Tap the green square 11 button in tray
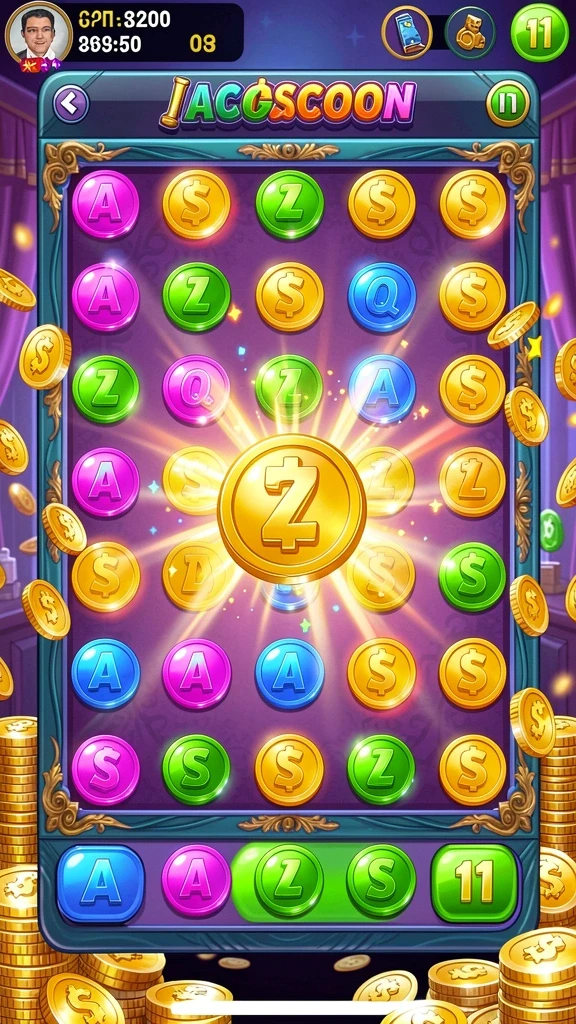 (x=474, y=883)
